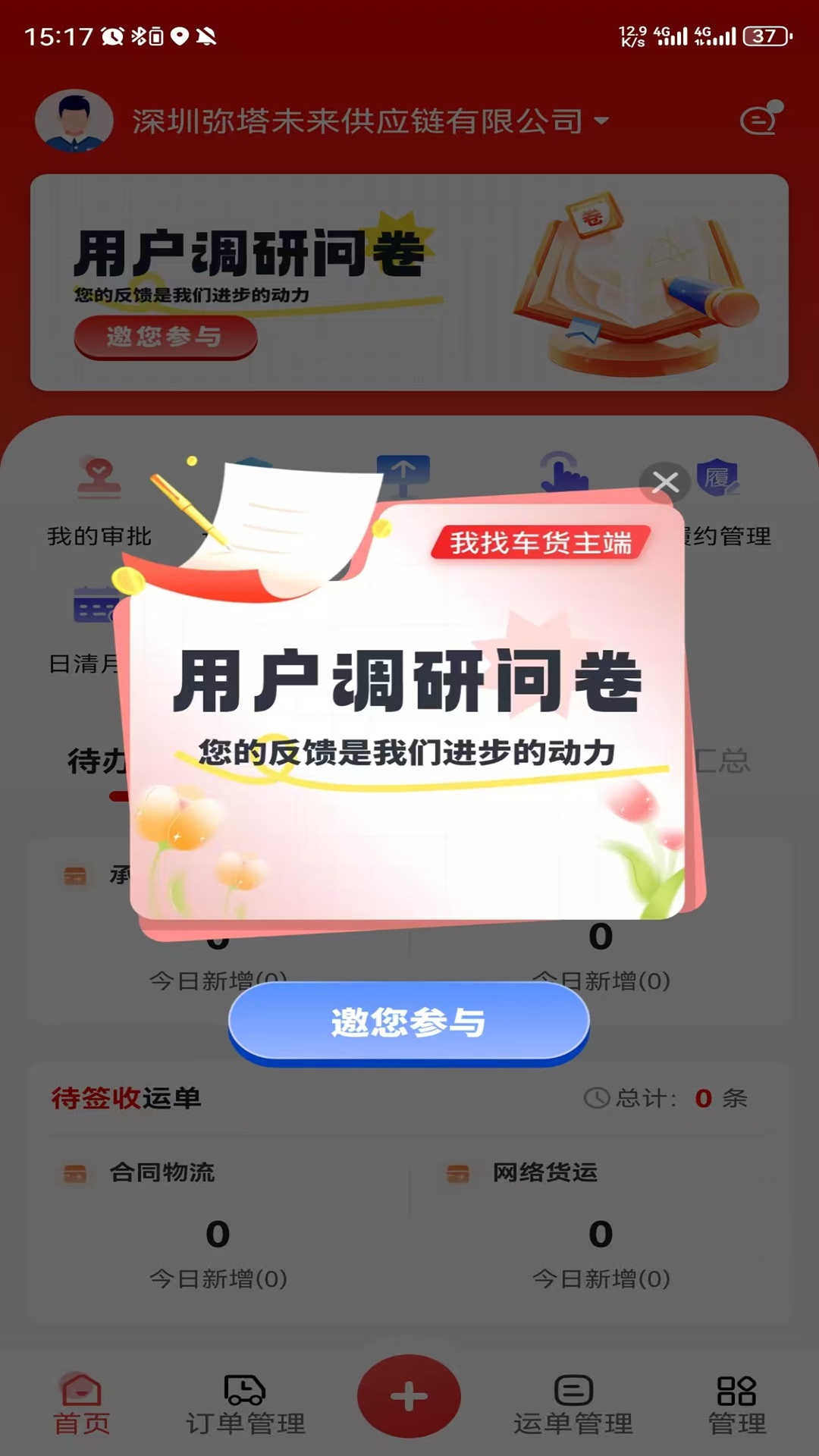This screenshot has height=1456, width=819.
Task: Open the profile avatar
Action: click(74, 121)
